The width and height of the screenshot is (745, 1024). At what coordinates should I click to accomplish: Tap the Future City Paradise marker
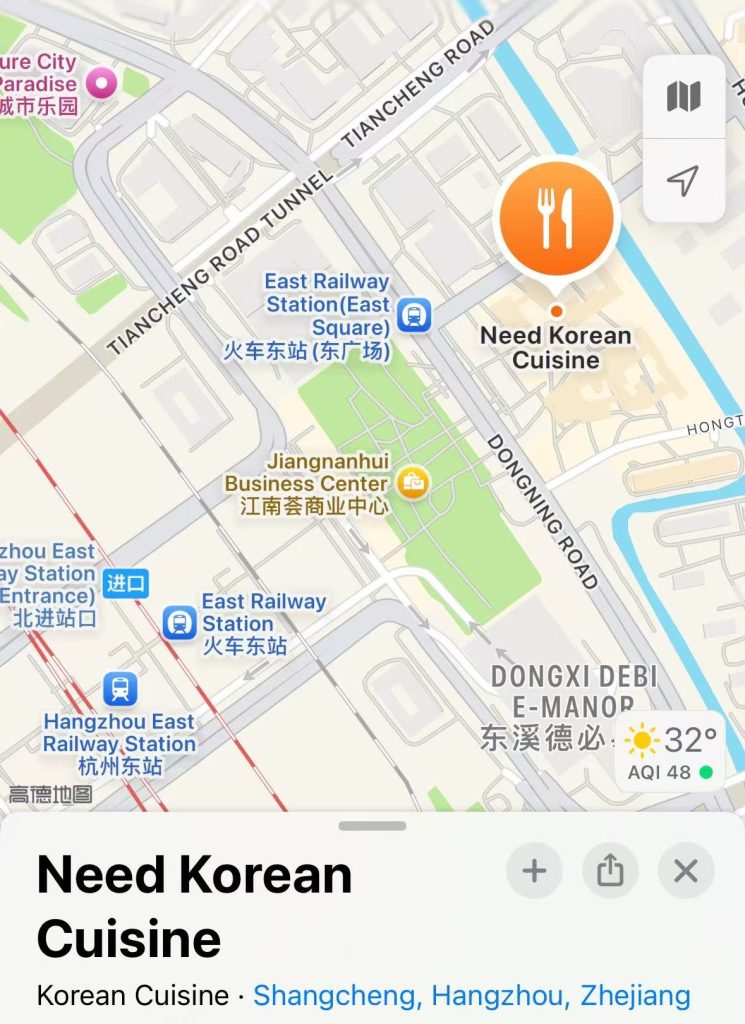[x=102, y=84]
